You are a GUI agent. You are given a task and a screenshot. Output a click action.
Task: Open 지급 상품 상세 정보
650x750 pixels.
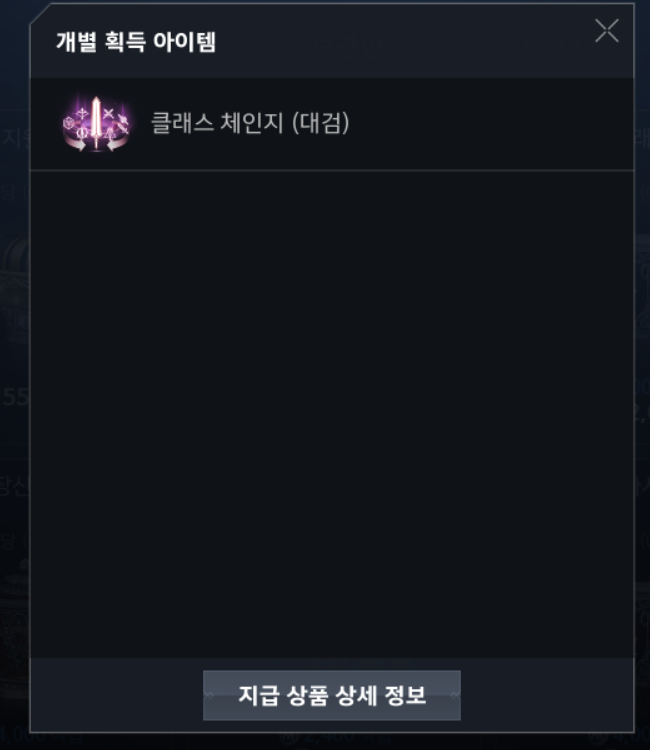tap(332, 695)
